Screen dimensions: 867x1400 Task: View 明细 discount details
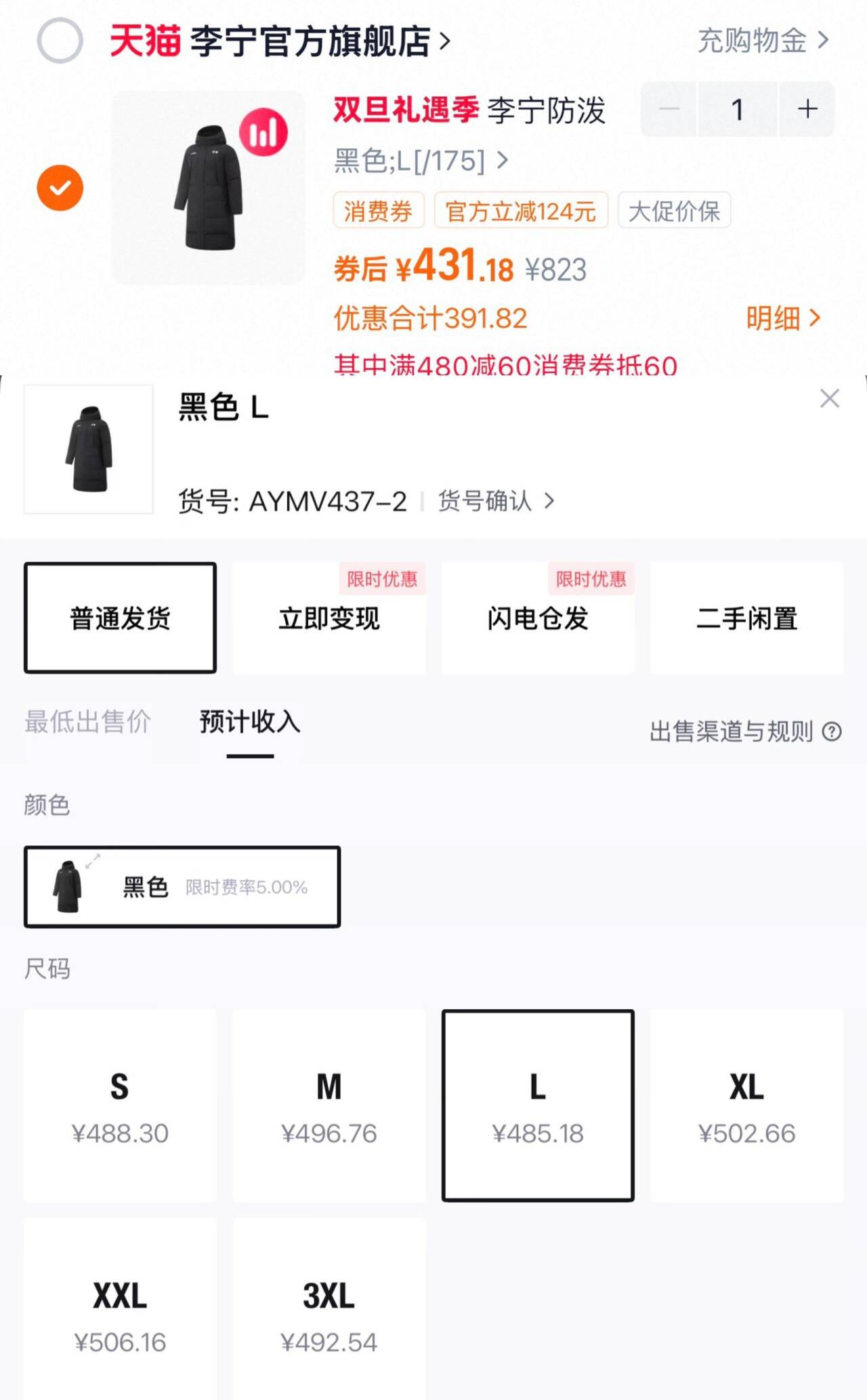783,318
